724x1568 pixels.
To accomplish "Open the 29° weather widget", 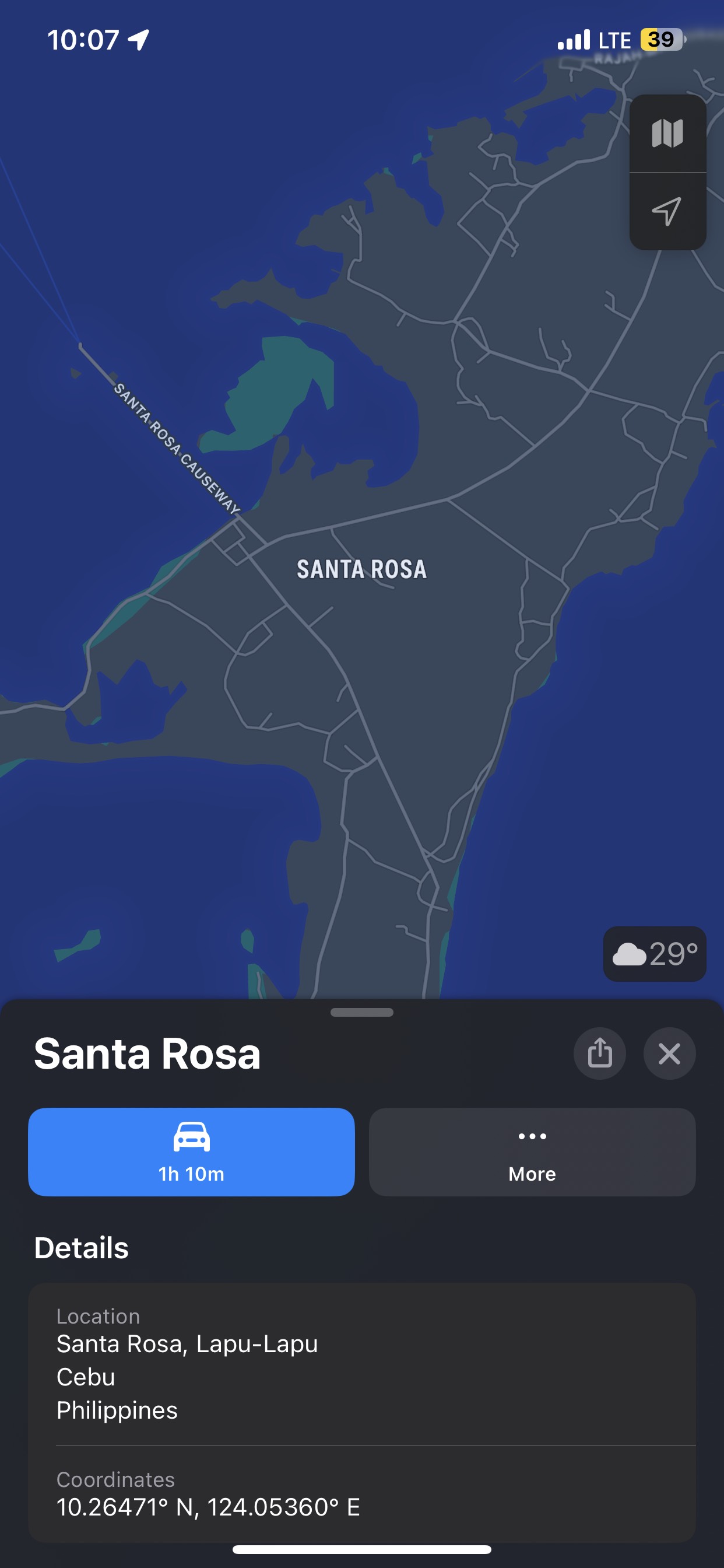I will pos(655,953).
